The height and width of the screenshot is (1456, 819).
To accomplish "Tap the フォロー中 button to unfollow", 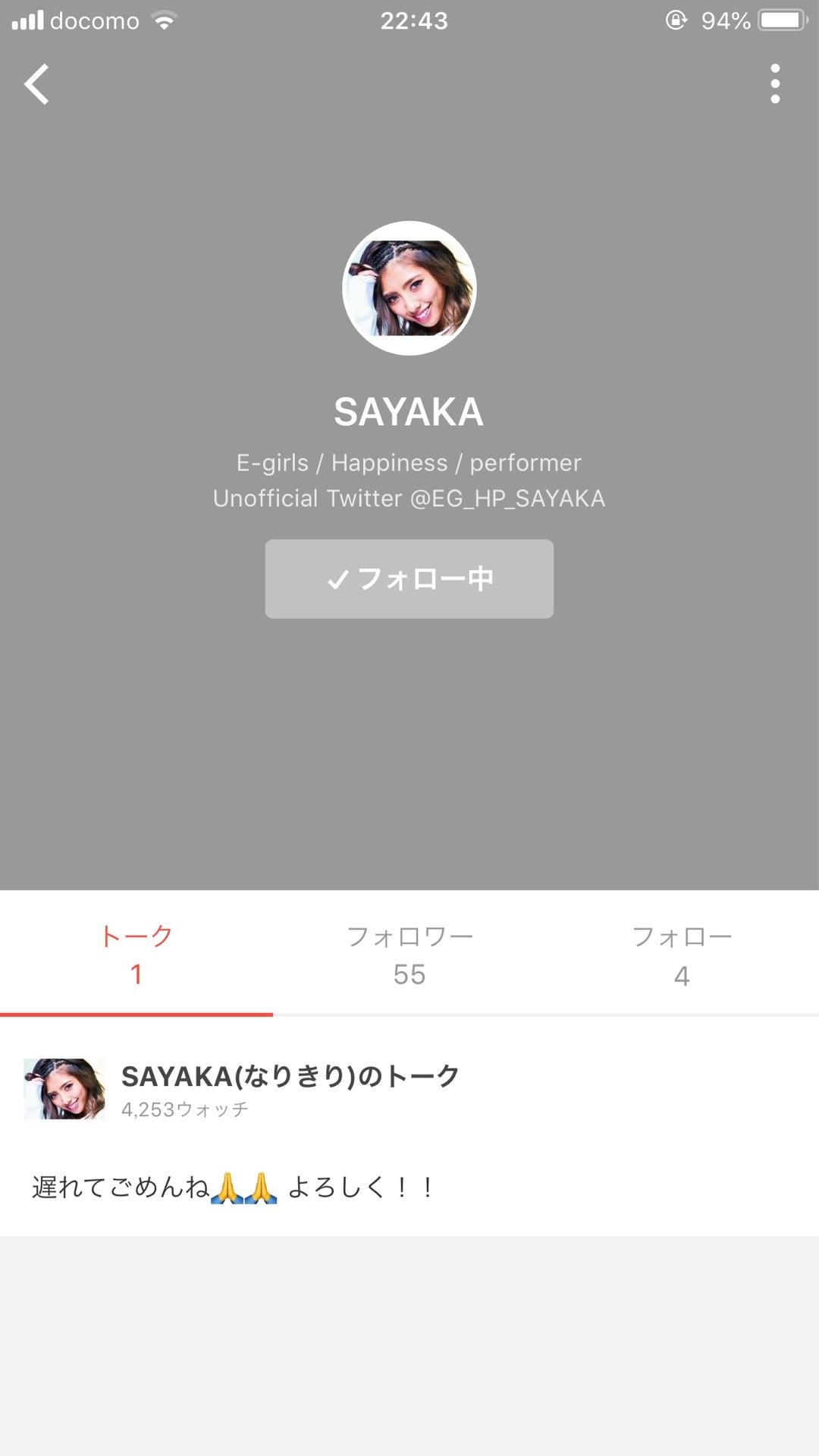I will 409,579.
